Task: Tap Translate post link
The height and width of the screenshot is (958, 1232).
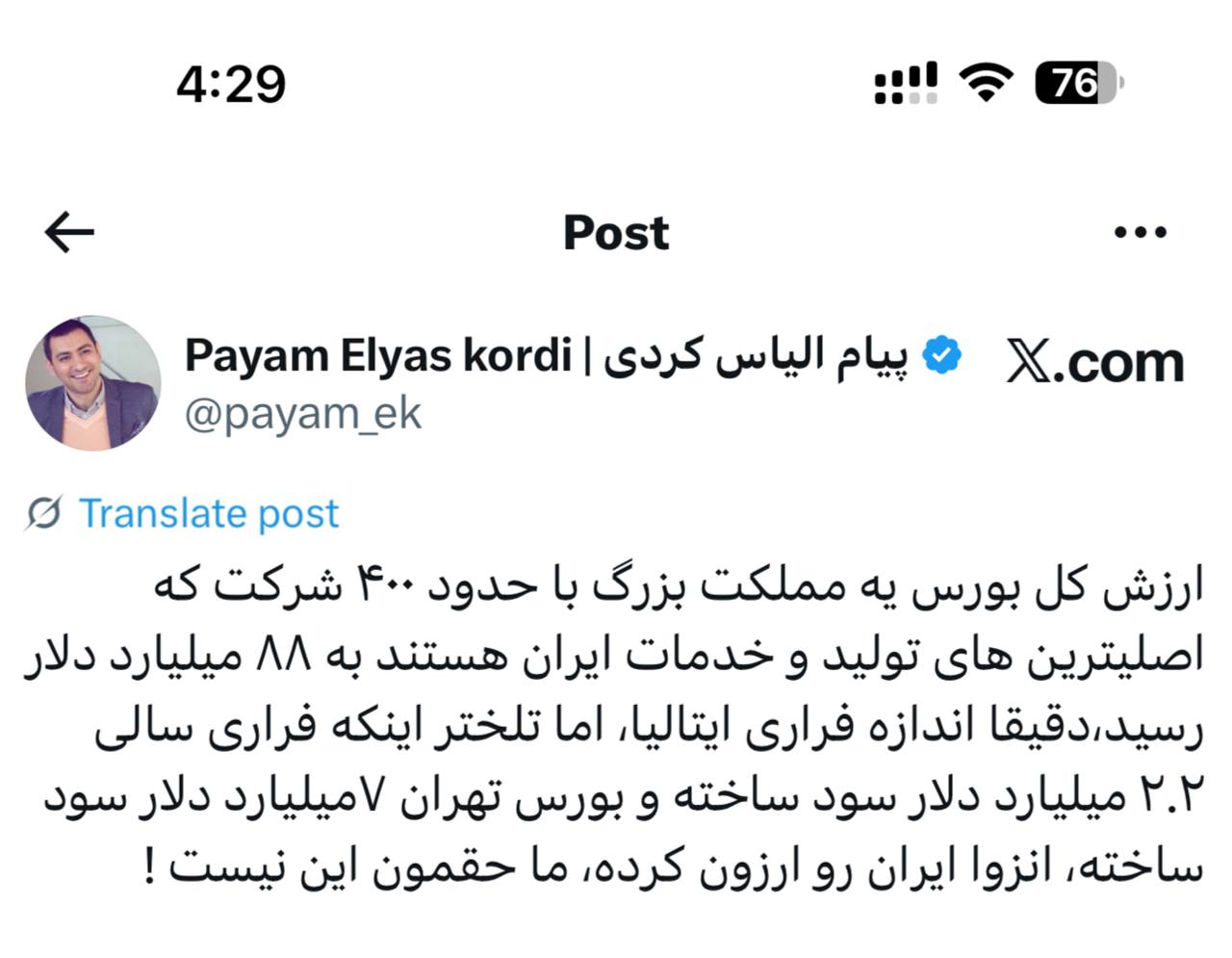Action: click(x=208, y=513)
